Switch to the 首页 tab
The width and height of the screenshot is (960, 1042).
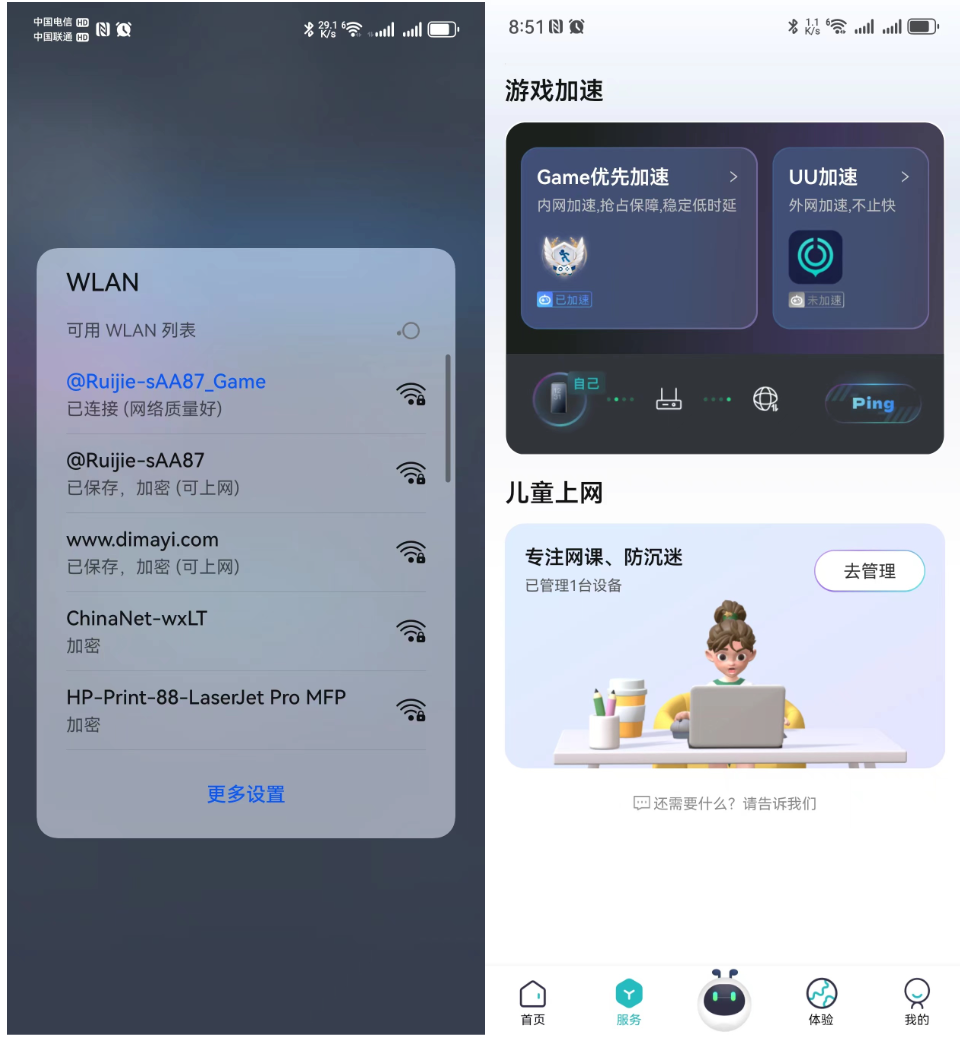533,1002
